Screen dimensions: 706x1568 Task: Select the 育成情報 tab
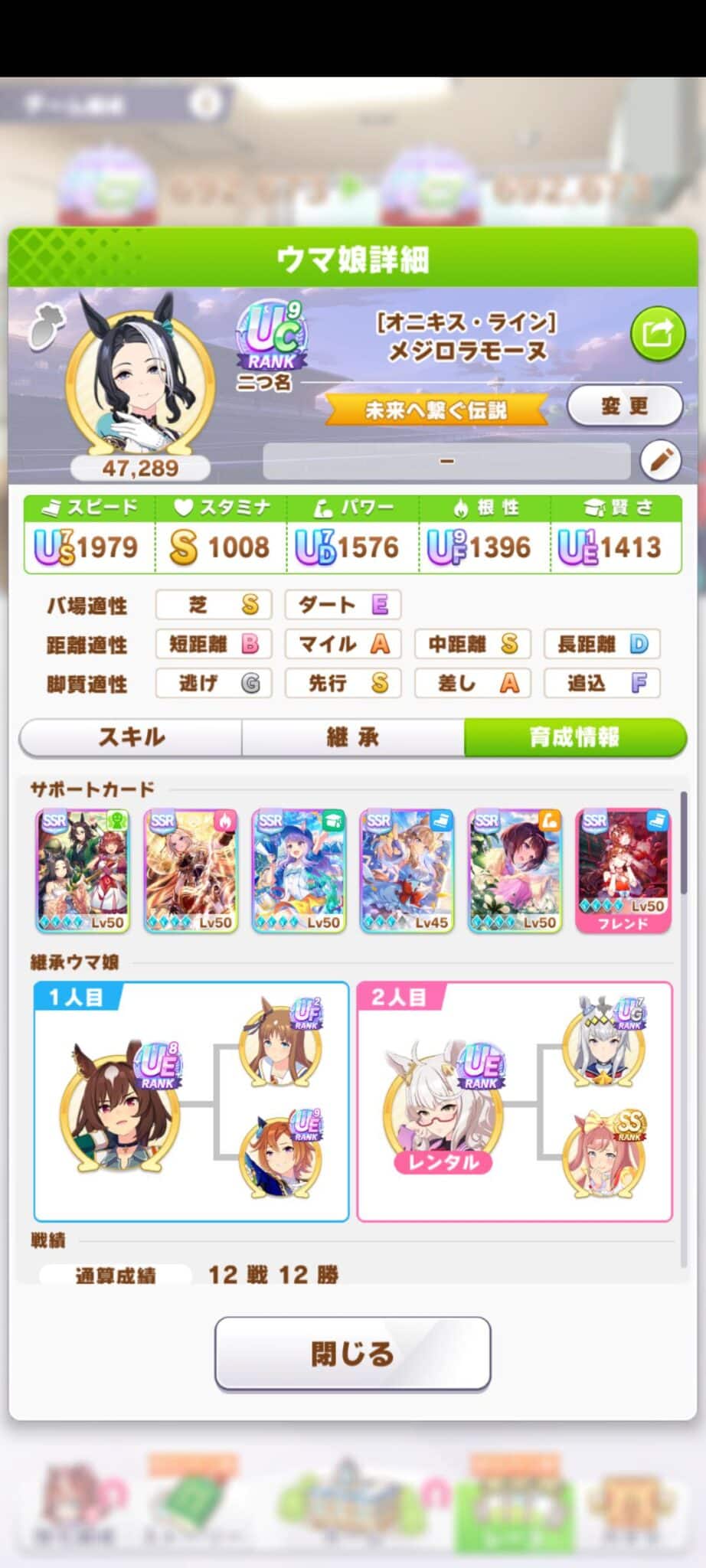575,737
